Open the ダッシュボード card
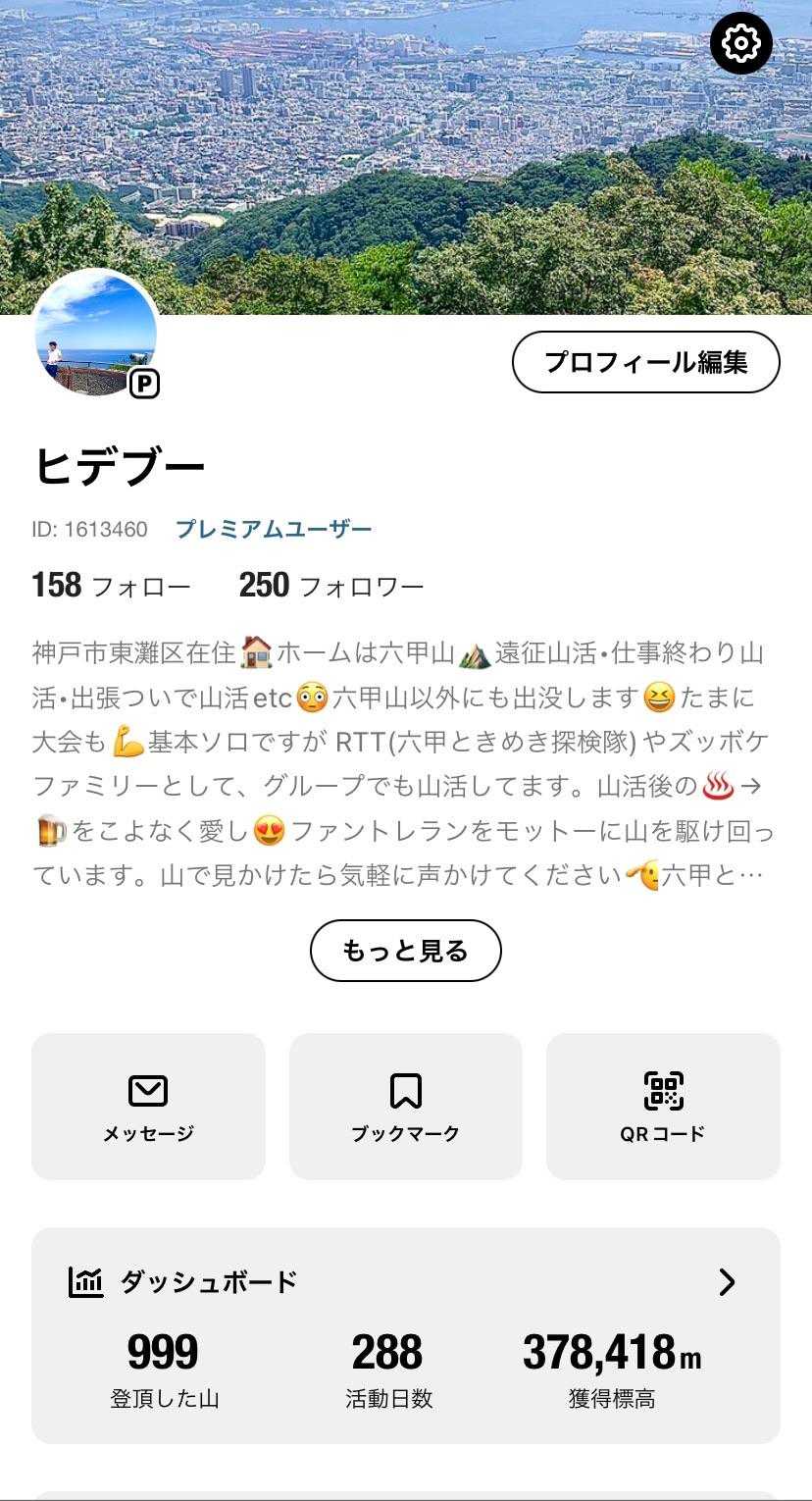This screenshot has width=812, height=1501. (405, 1334)
